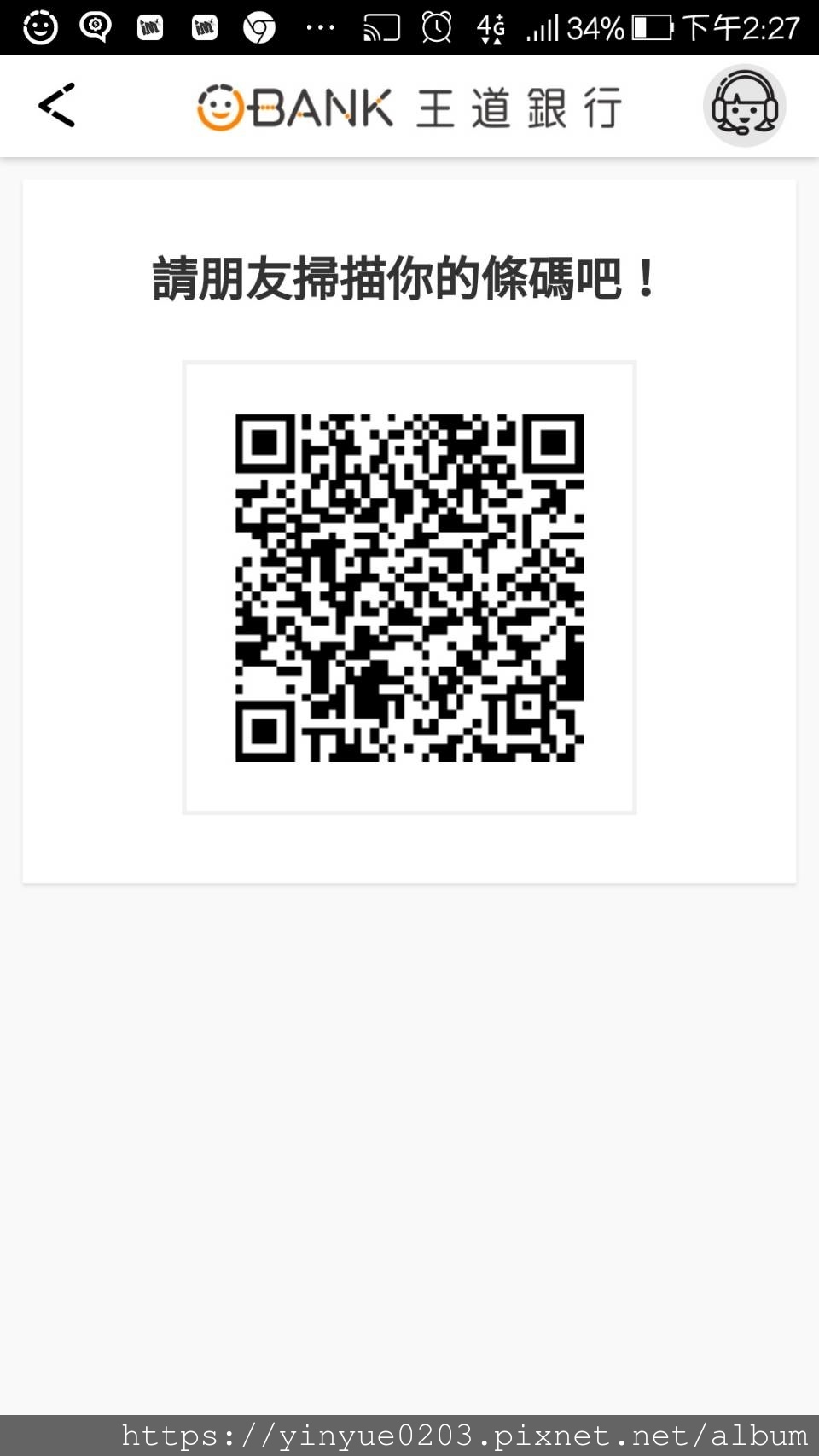Screen dimensions: 819x1456
Task: Open the customer service headset icon
Action: coord(744,106)
